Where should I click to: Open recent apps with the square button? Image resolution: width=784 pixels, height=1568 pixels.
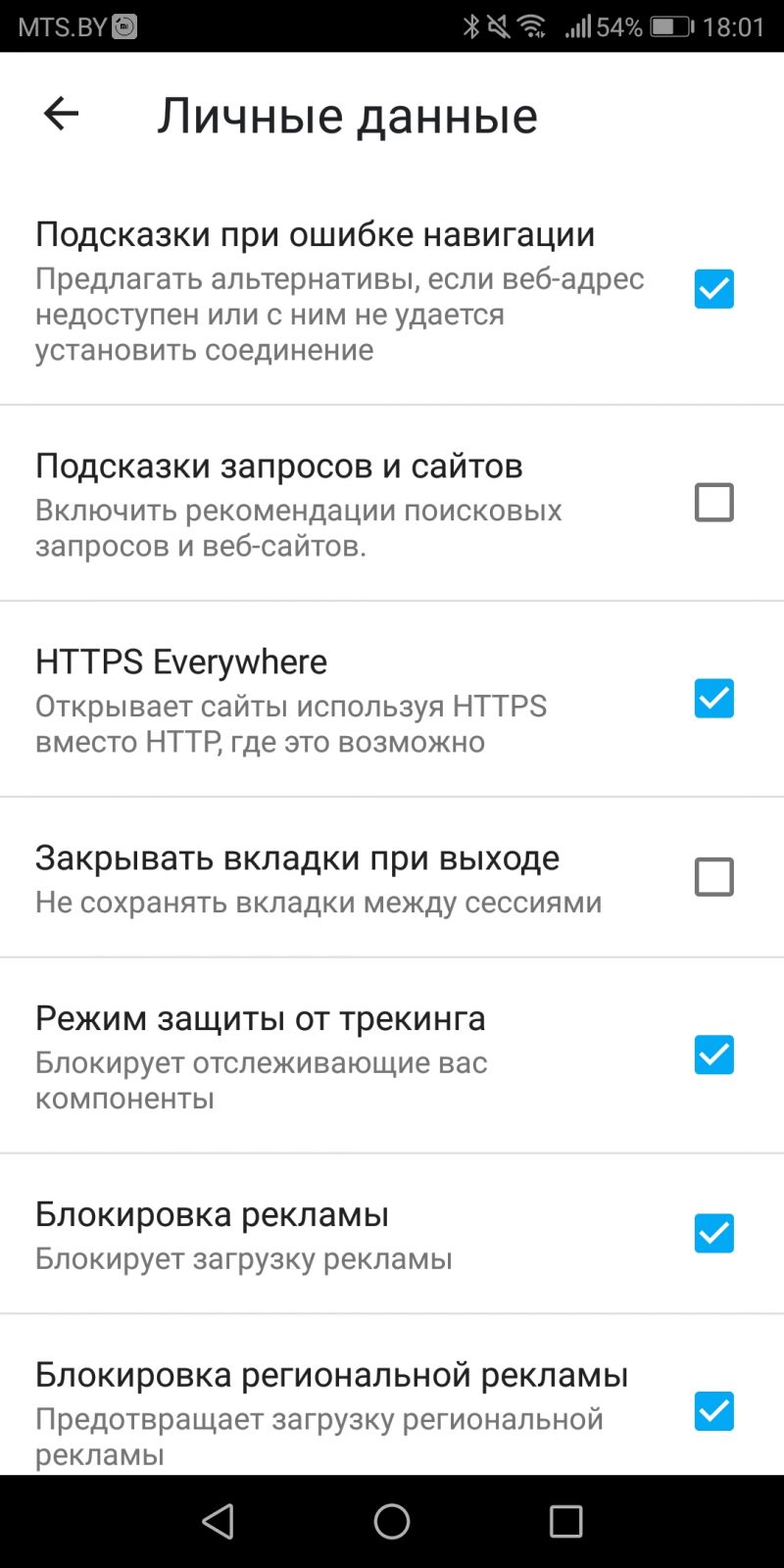tap(565, 1521)
